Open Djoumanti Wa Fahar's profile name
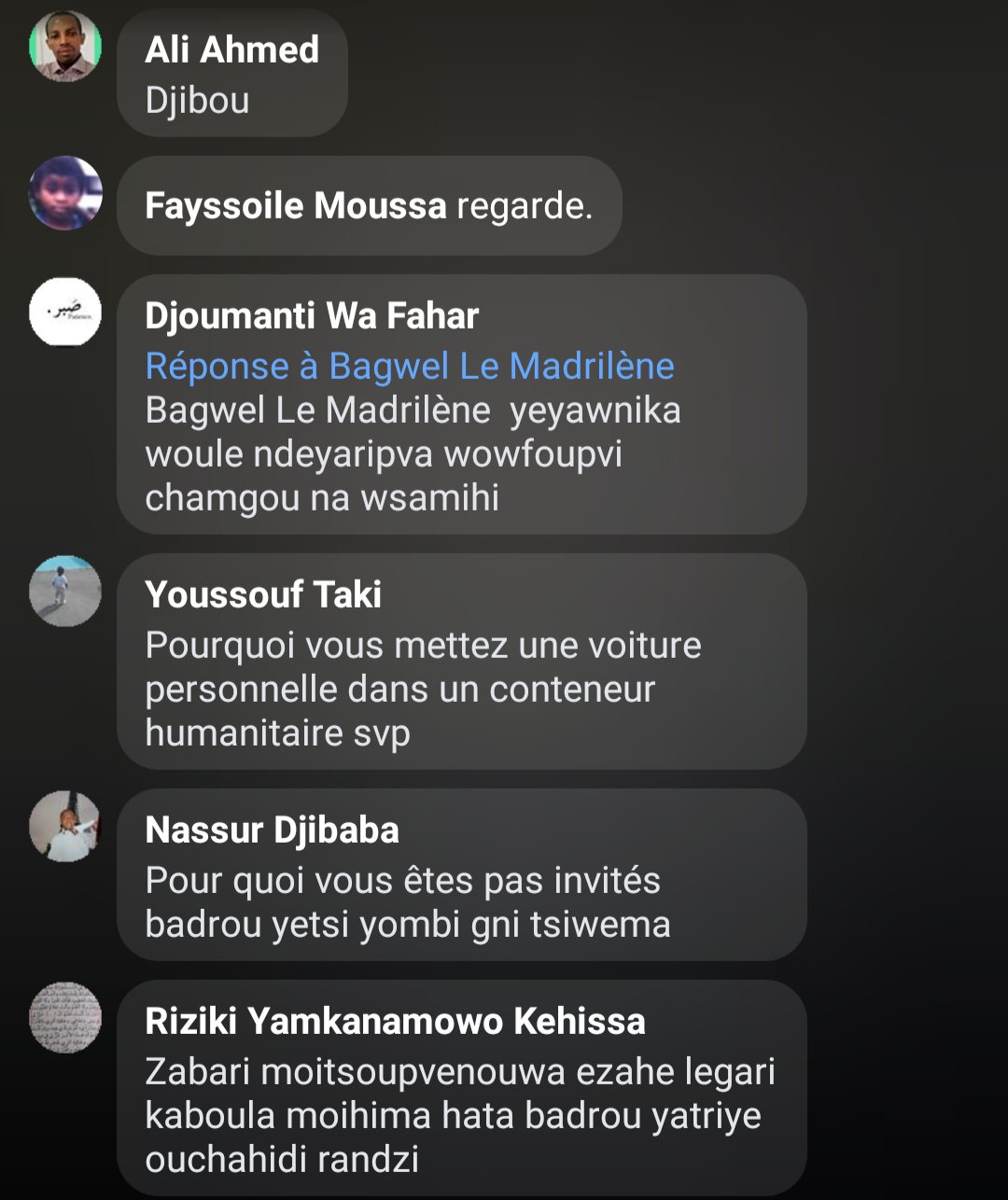The width and height of the screenshot is (1008, 1200). (312, 316)
